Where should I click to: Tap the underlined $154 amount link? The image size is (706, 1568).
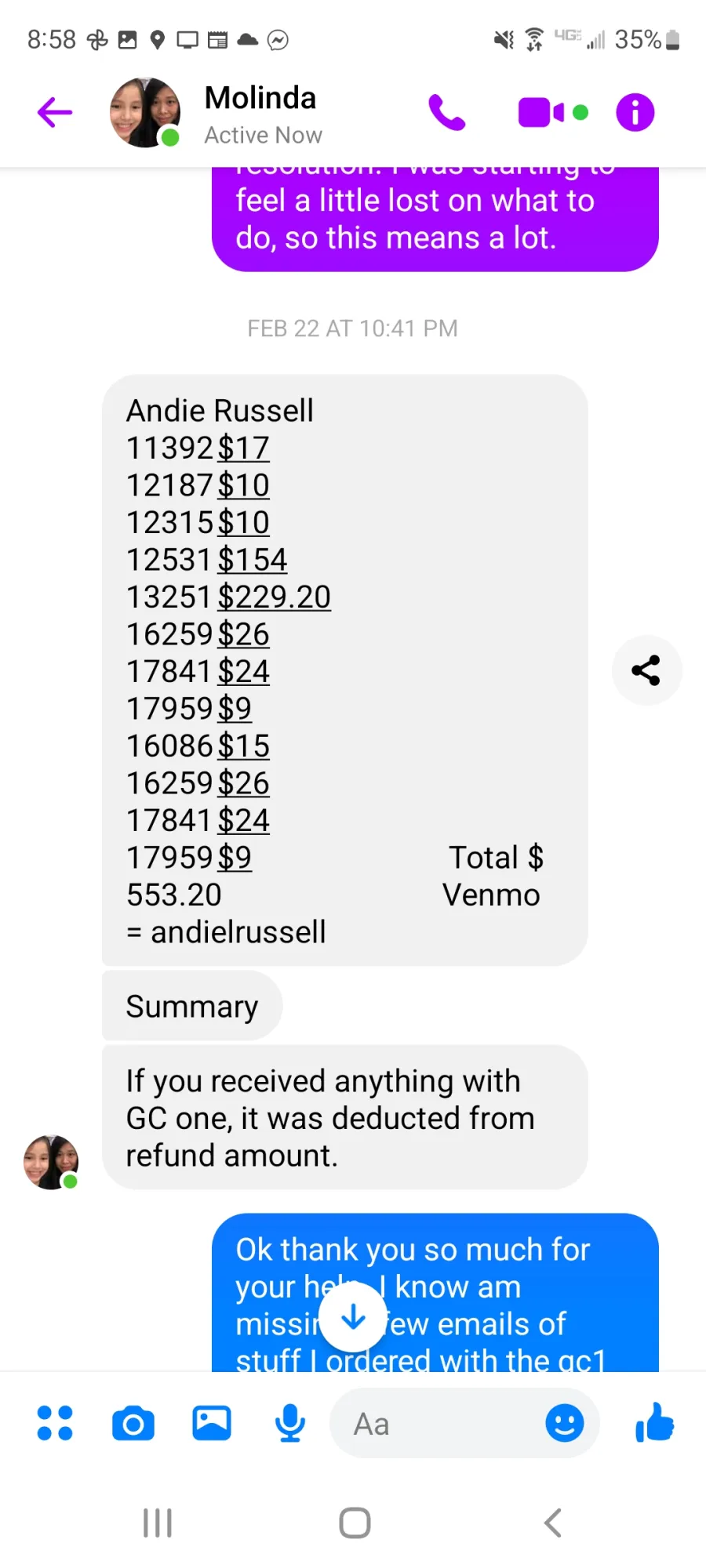[253, 560]
